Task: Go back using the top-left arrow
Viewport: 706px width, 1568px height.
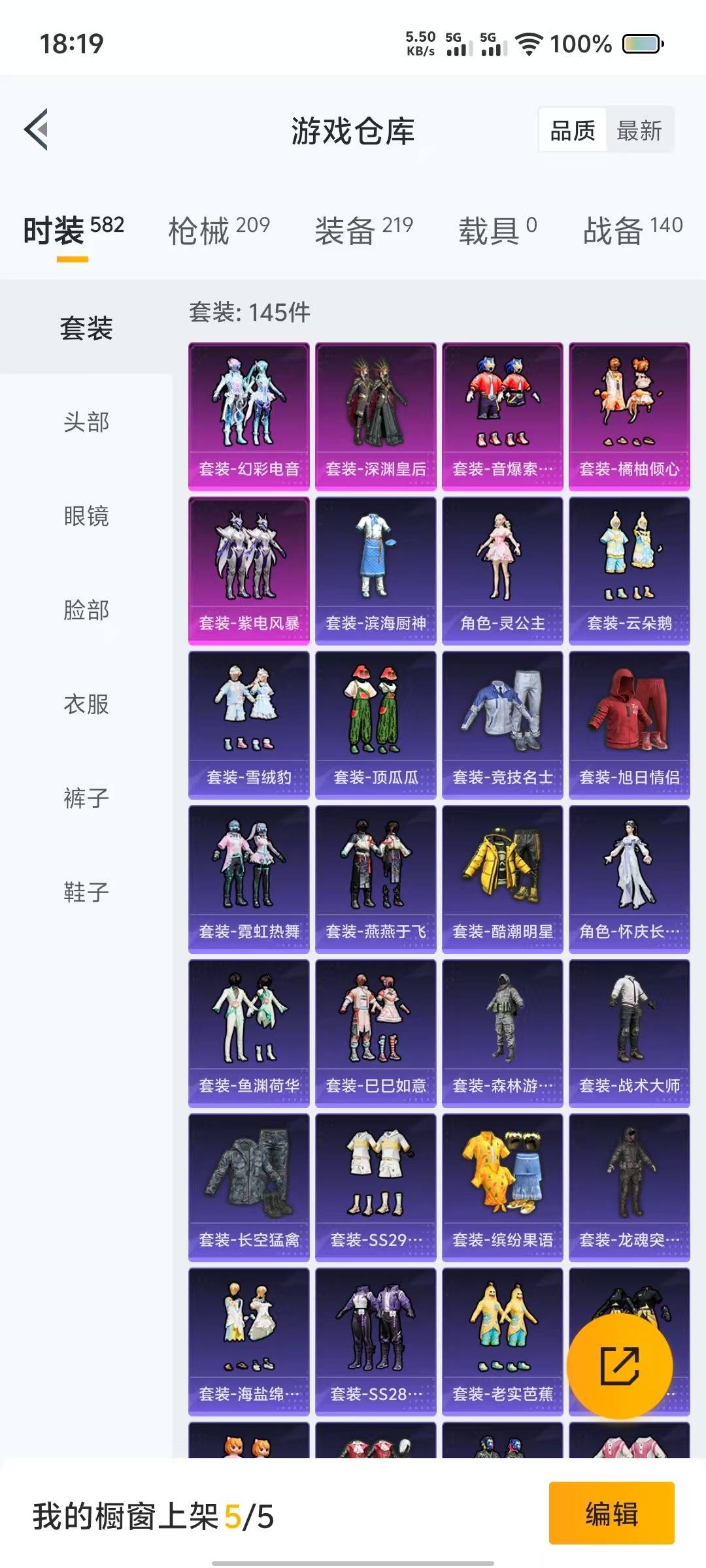Action: [37, 129]
